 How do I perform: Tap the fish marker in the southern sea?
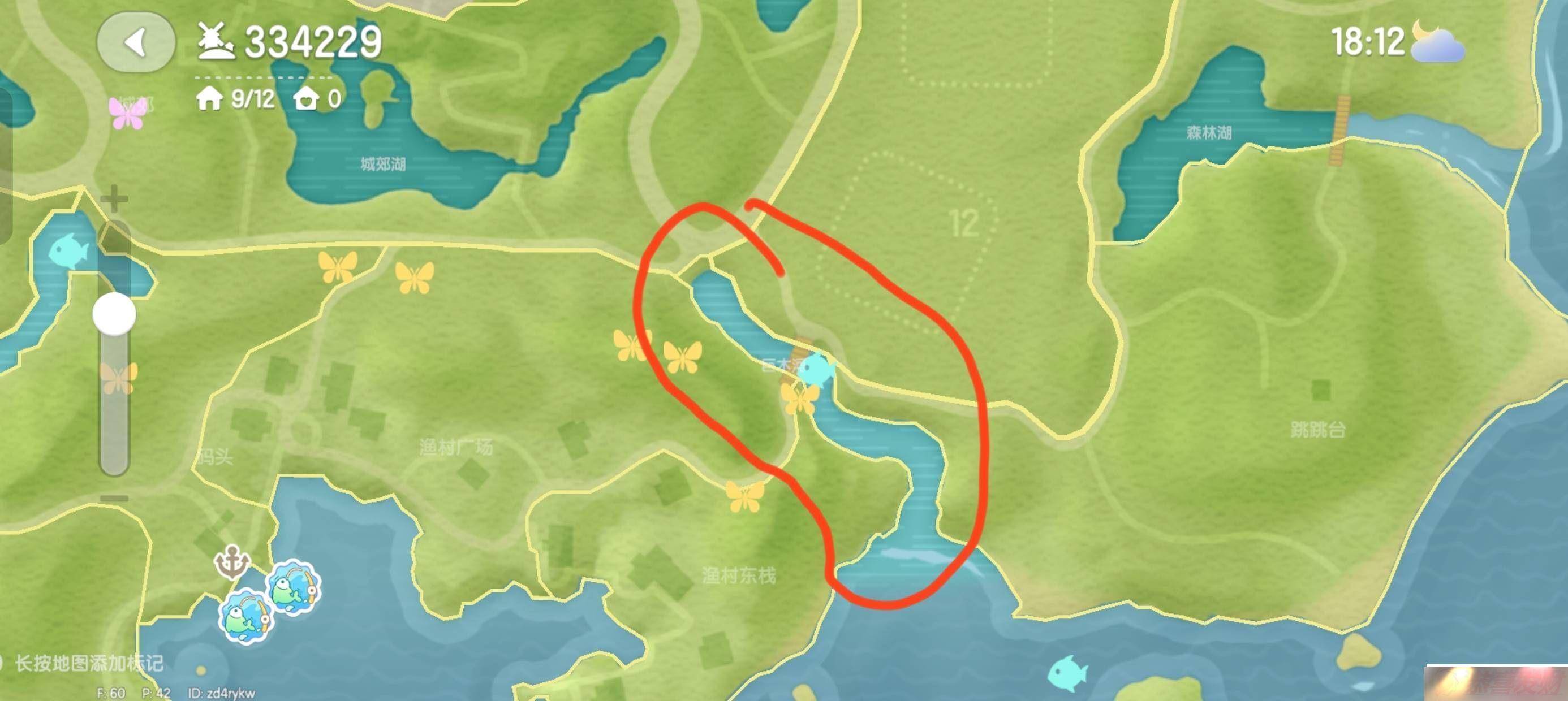click(x=1067, y=673)
